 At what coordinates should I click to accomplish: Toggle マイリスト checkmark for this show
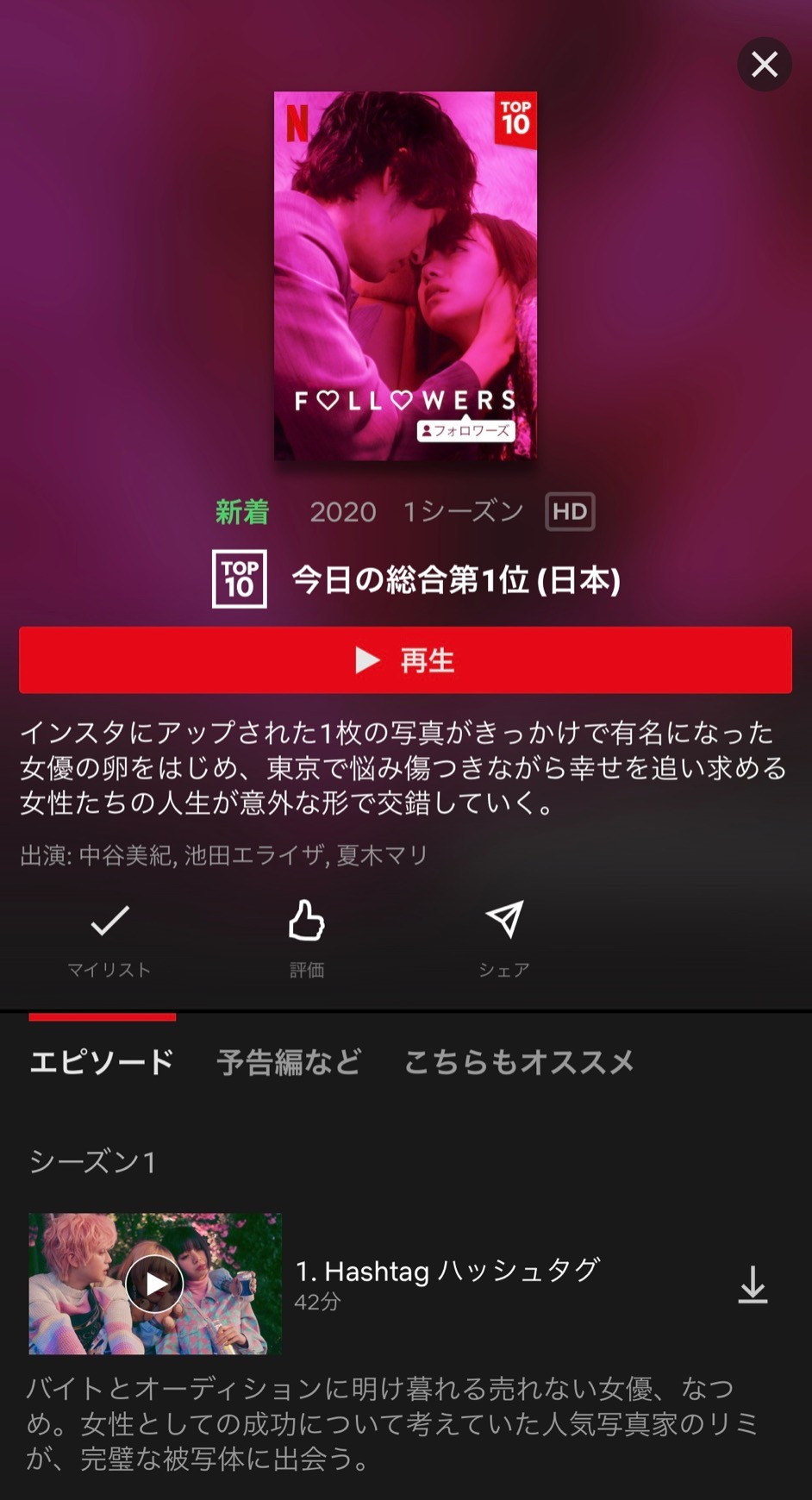point(109,940)
